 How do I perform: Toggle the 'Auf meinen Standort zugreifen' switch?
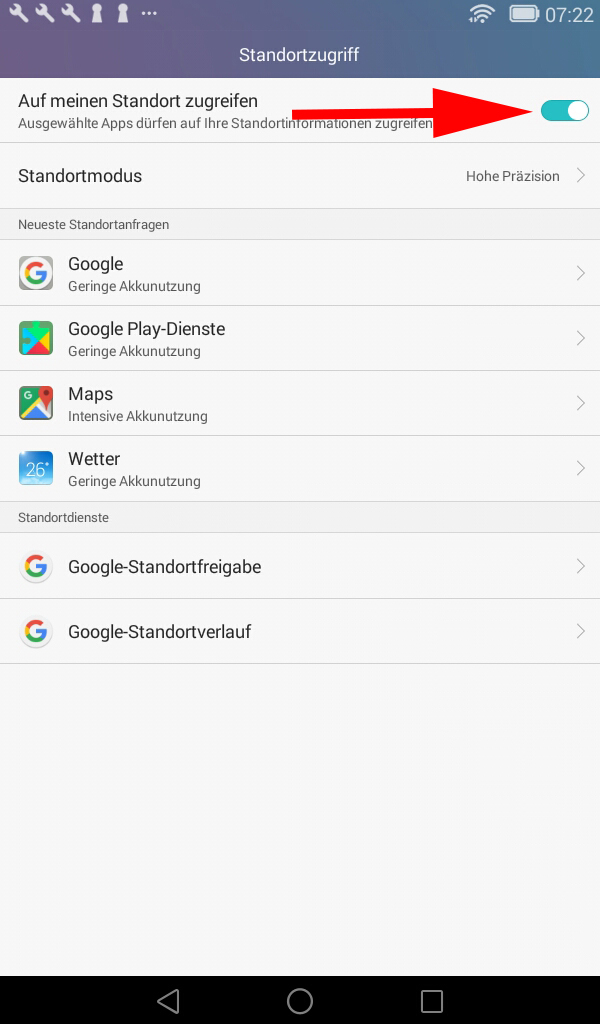tap(564, 110)
